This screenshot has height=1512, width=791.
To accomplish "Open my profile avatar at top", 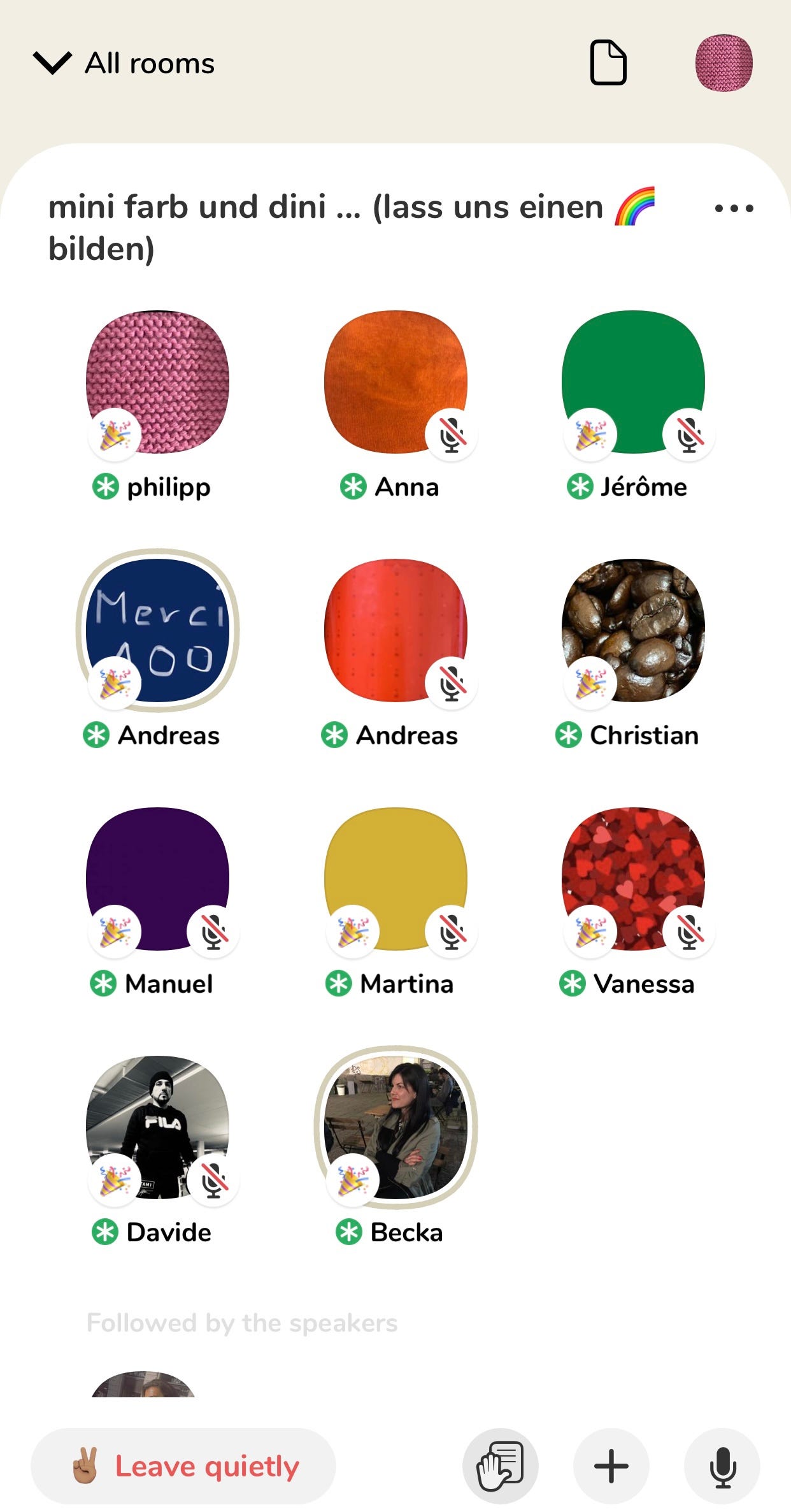I will 723,63.
